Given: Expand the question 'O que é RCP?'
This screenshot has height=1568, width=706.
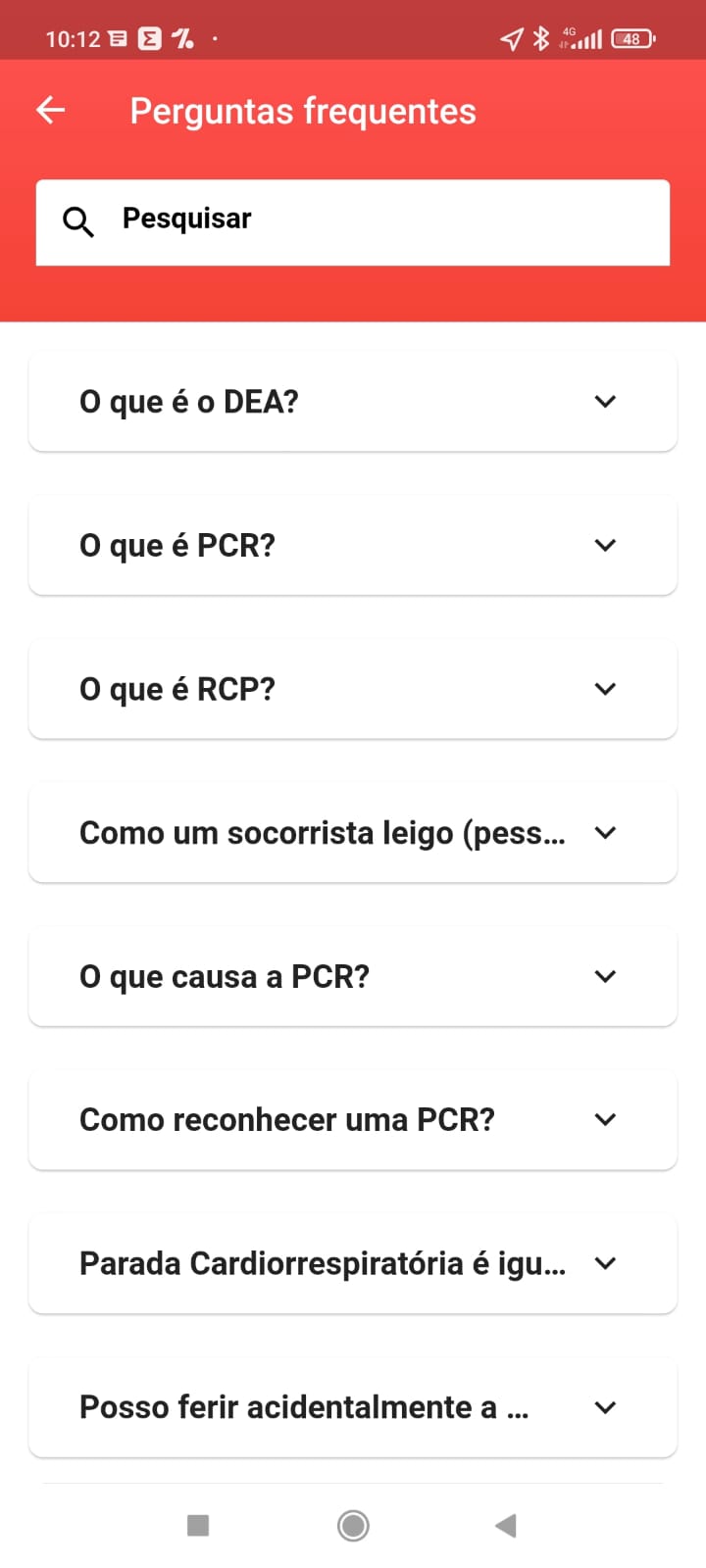Looking at the screenshot, I should pos(353,689).
